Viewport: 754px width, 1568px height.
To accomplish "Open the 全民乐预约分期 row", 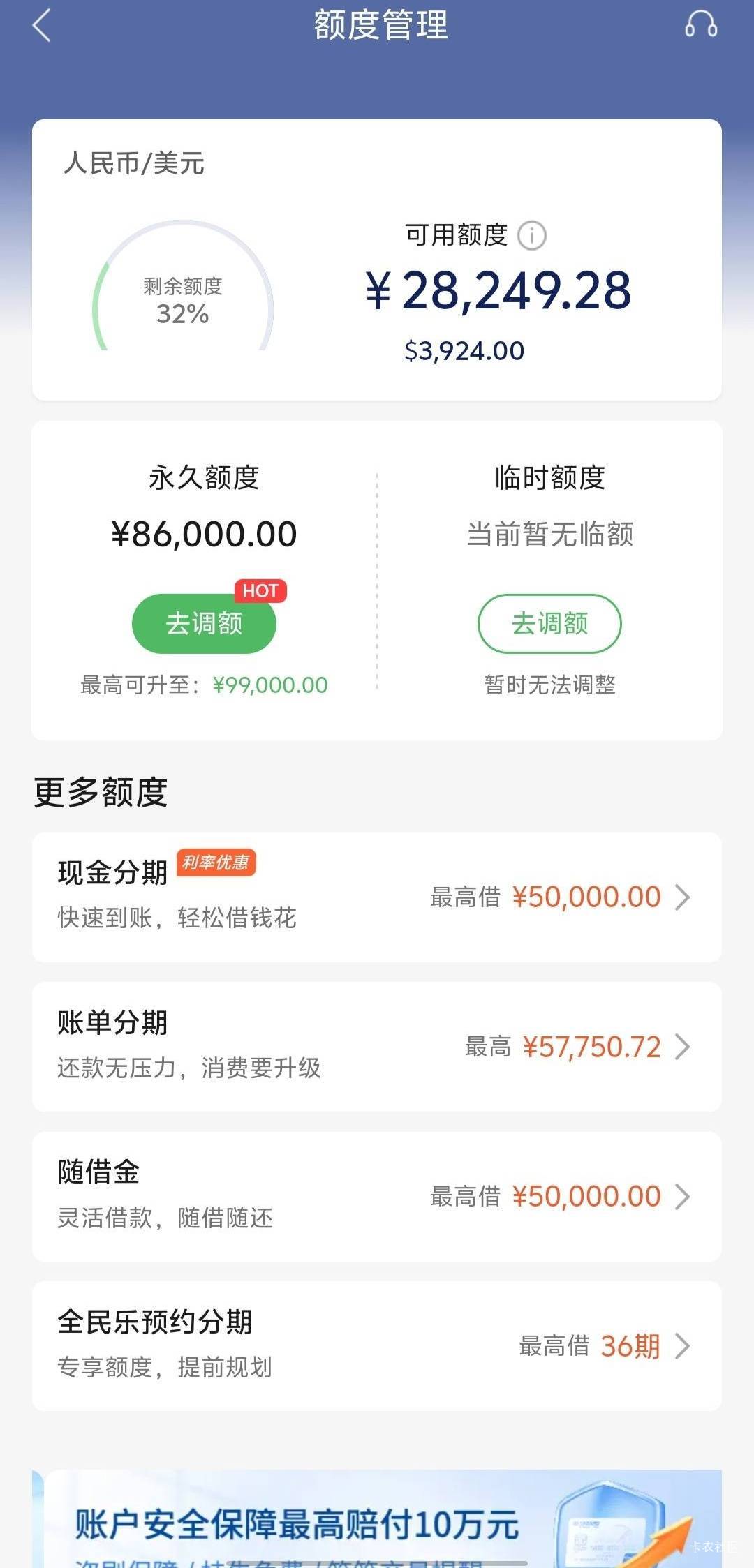I will pyautogui.click(x=377, y=1346).
